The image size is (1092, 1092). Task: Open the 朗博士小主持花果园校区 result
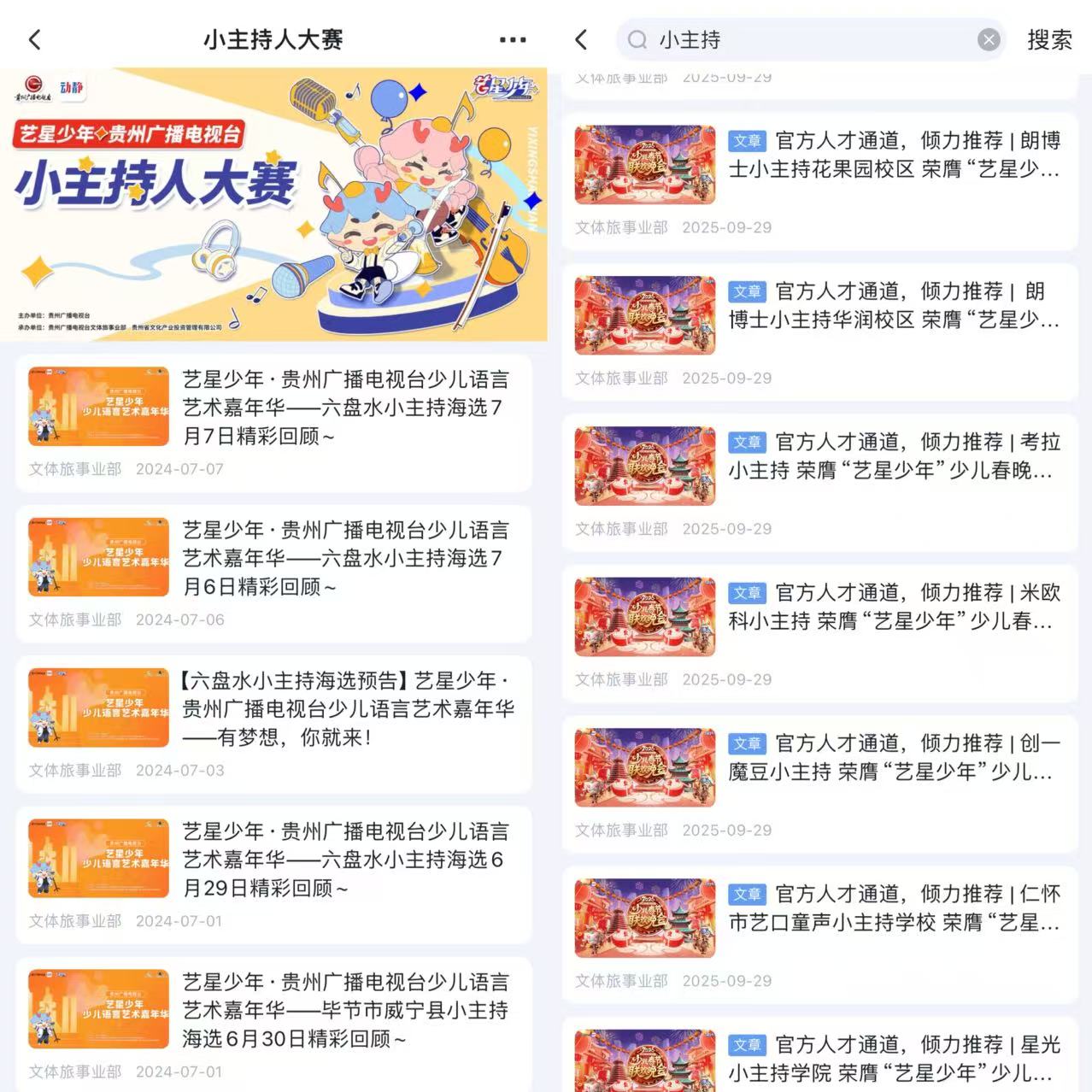[893, 156]
